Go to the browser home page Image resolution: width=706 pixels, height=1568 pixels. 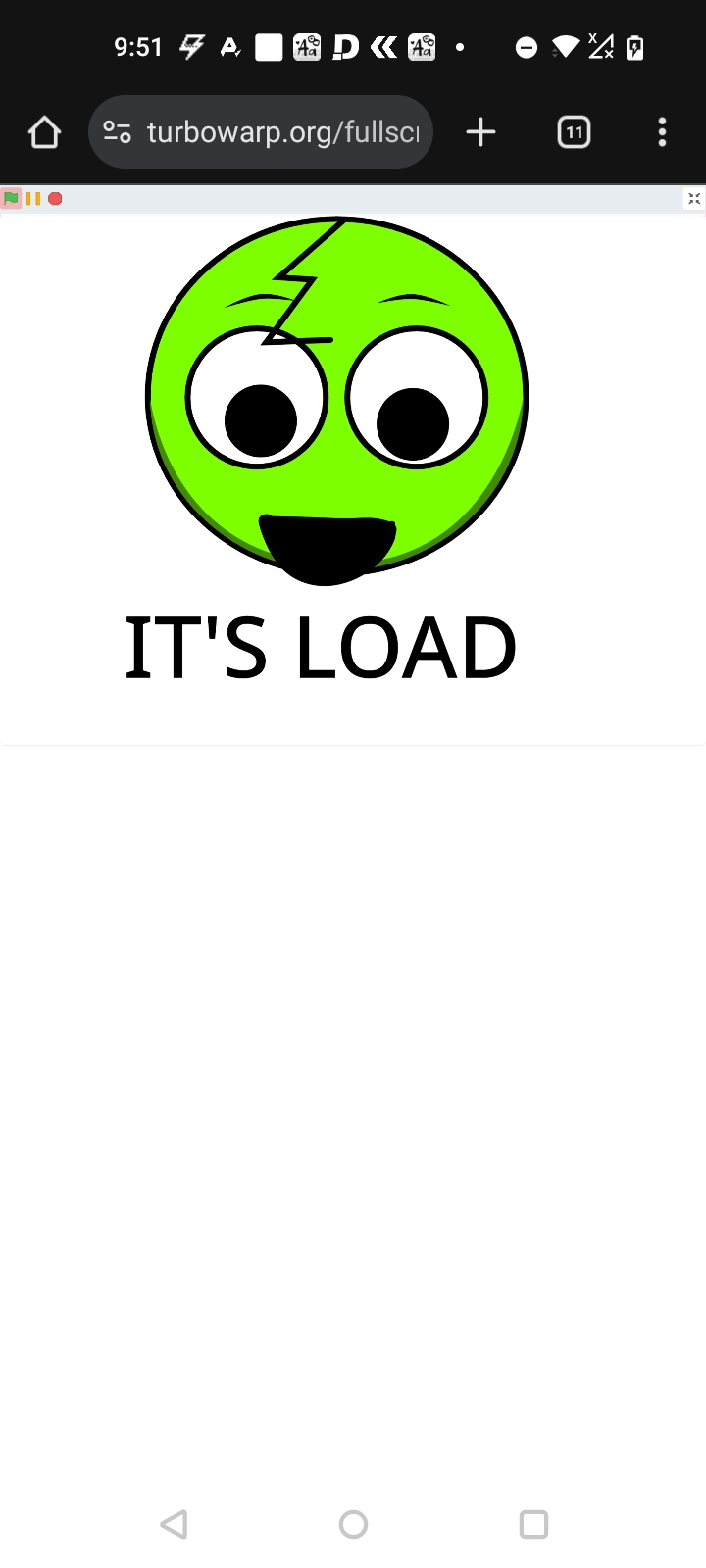coord(44,132)
